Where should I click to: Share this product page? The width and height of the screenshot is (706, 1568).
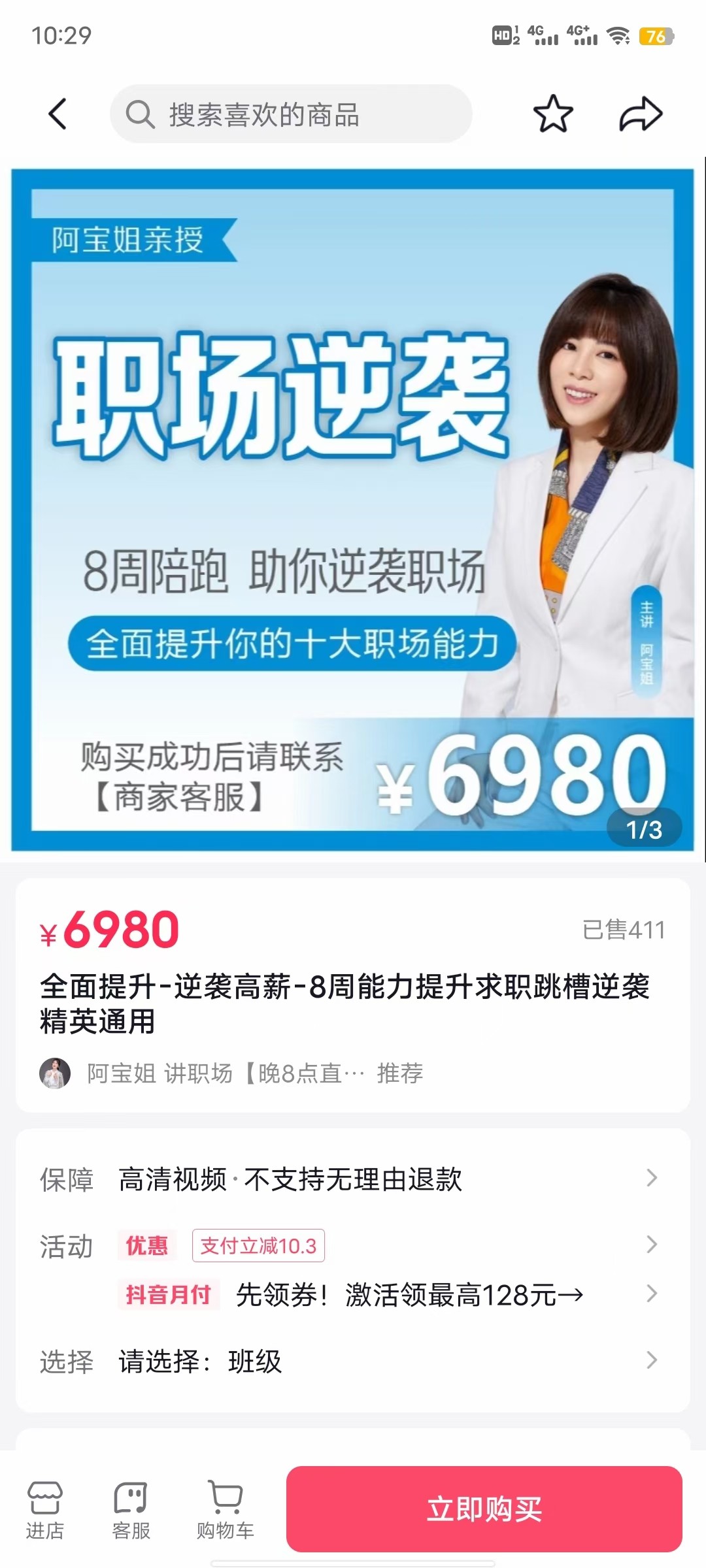[641, 114]
